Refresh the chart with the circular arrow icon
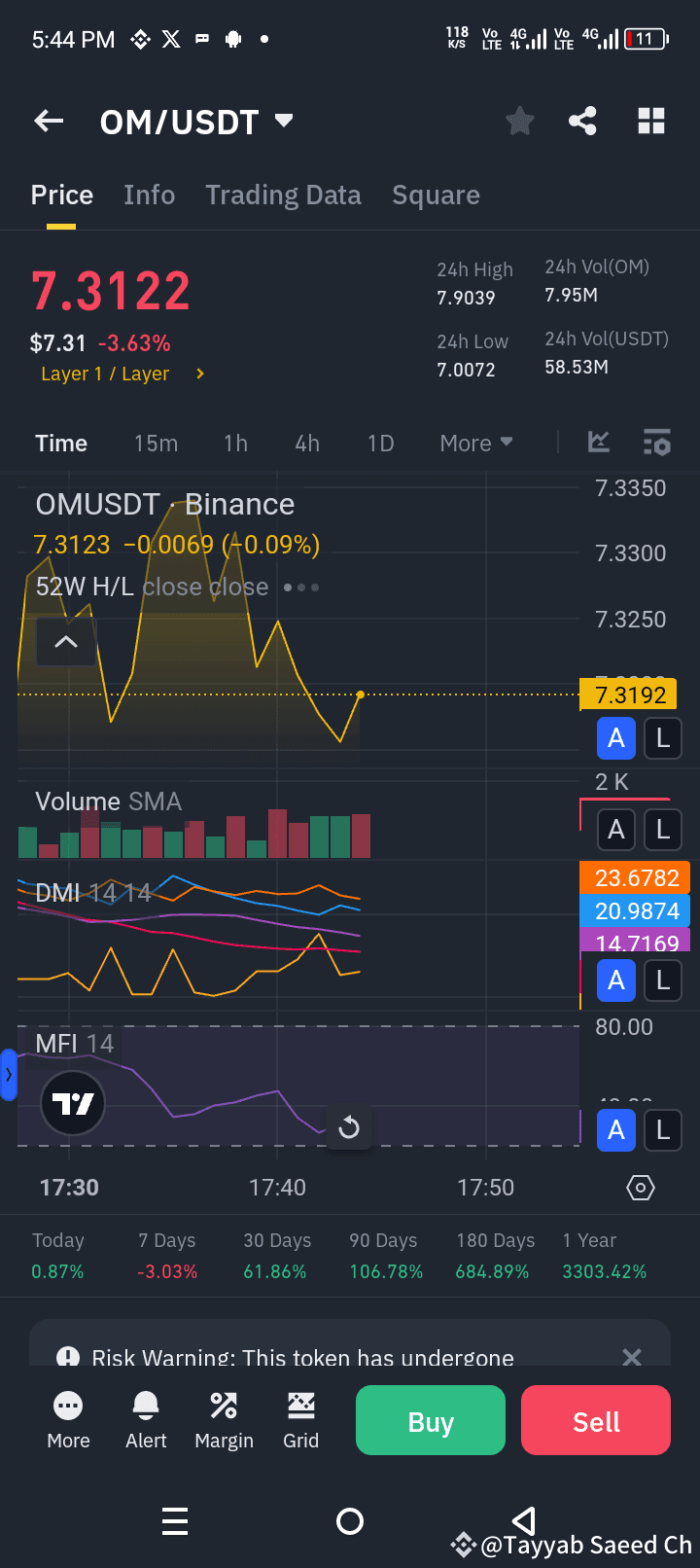Screen dimensions: 700x1568 349,1127
